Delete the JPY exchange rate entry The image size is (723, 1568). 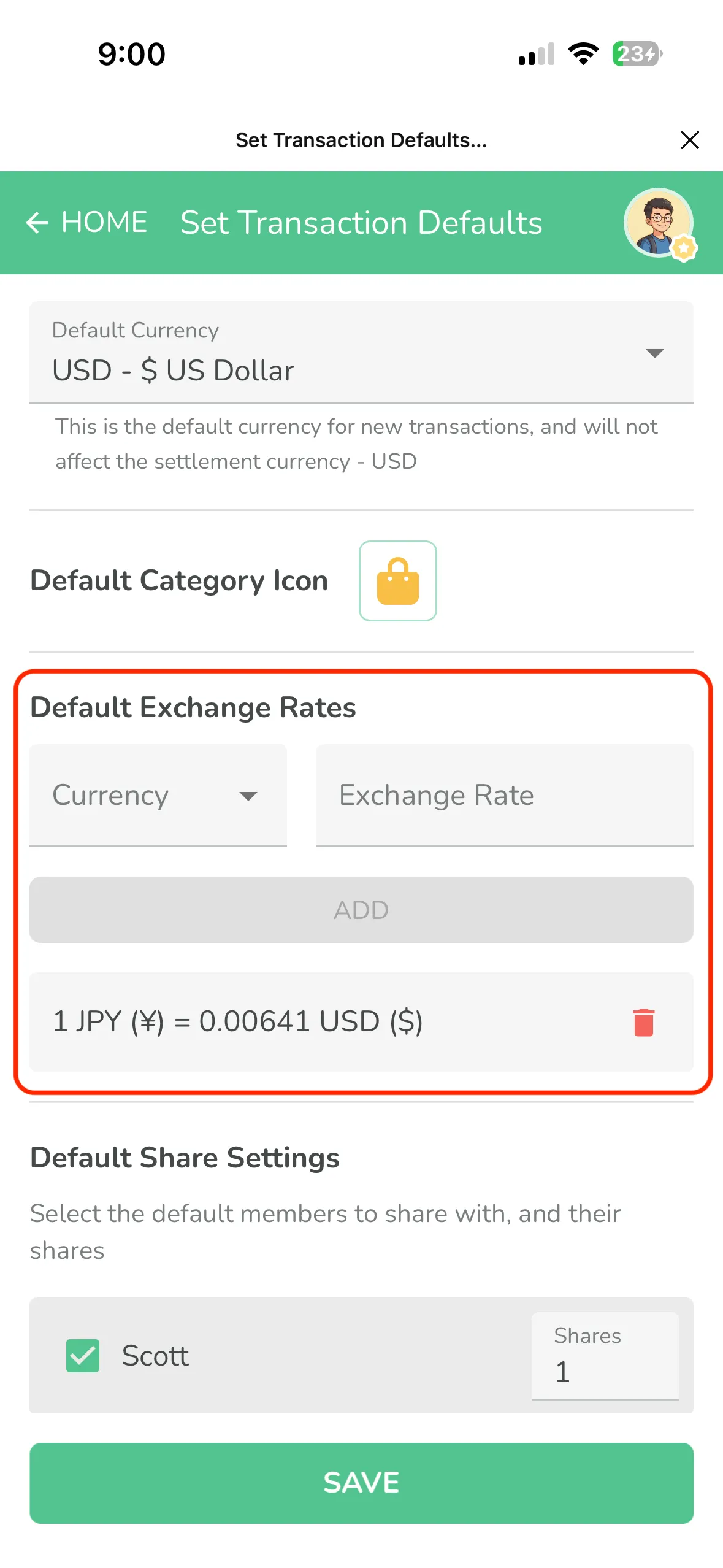pyautogui.click(x=643, y=1021)
